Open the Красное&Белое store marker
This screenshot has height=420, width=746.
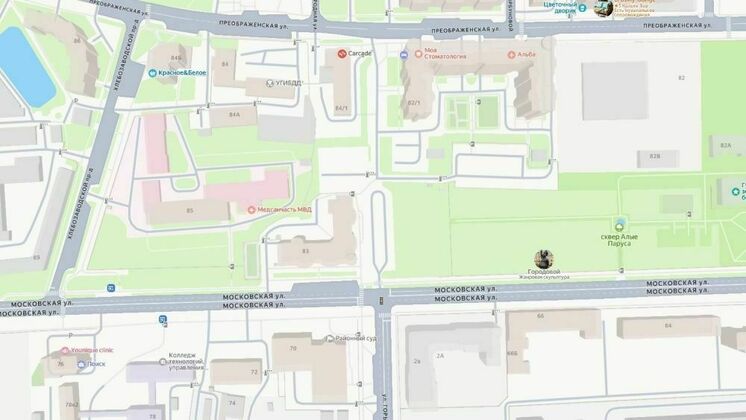tap(152, 73)
